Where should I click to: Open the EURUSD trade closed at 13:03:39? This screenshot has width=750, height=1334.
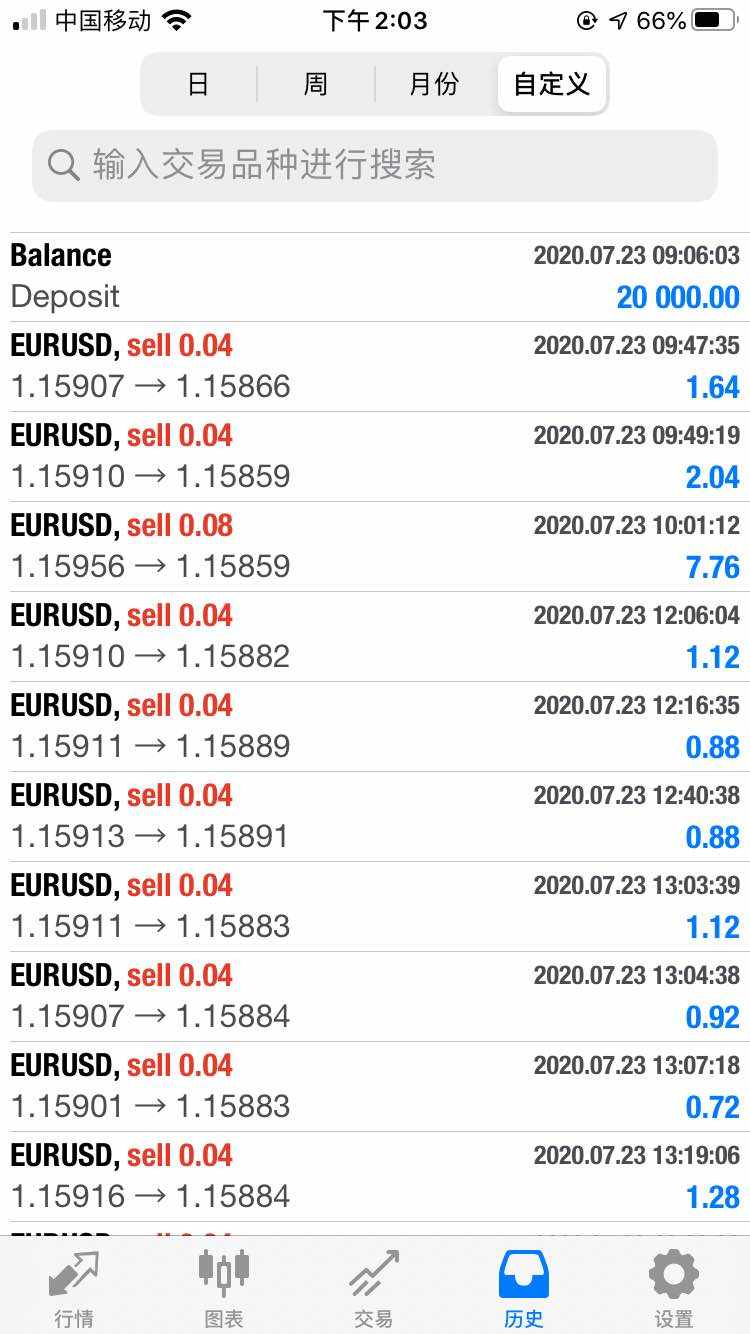tap(375, 907)
